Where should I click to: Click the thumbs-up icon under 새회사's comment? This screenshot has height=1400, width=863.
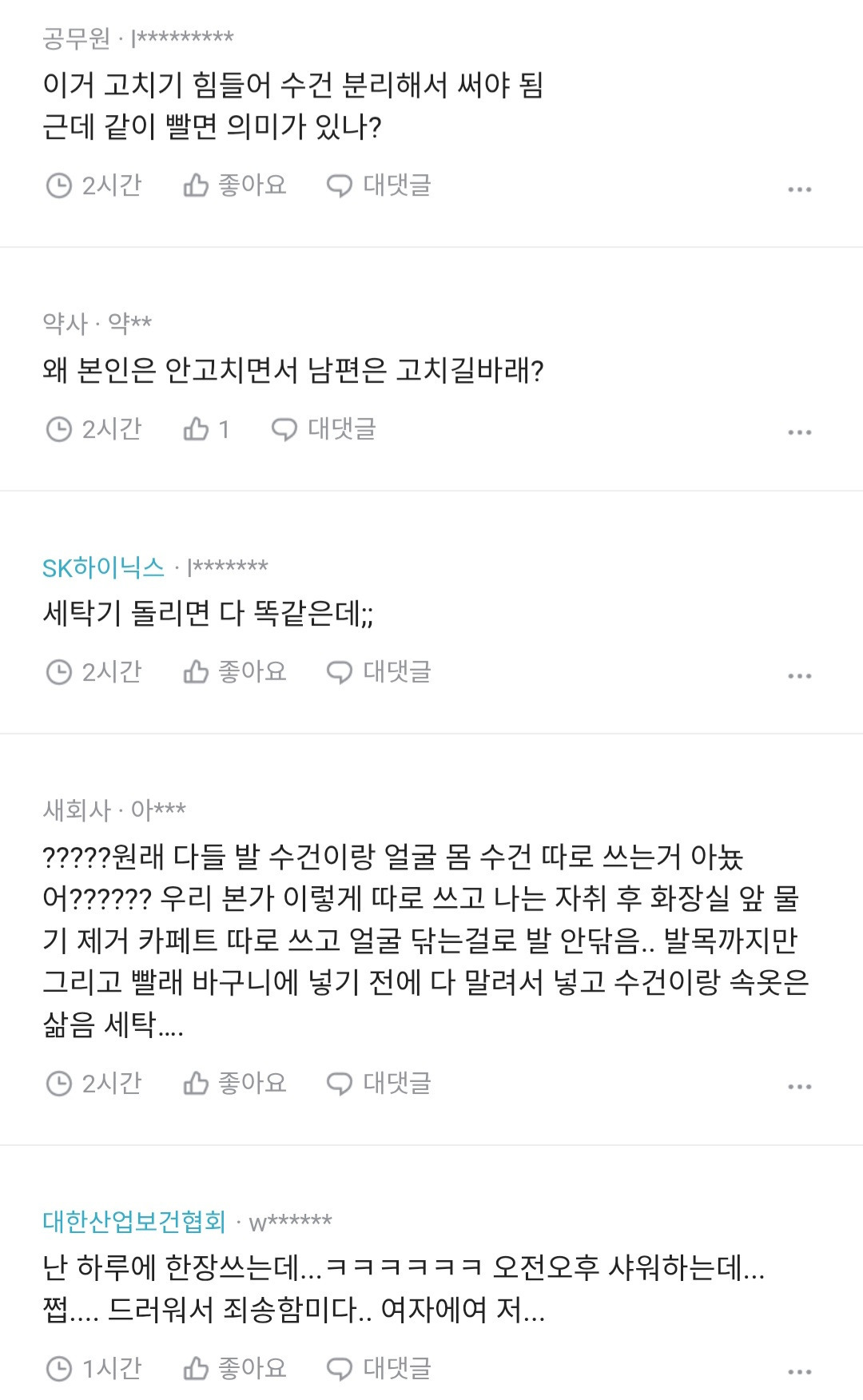click(195, 1084)
